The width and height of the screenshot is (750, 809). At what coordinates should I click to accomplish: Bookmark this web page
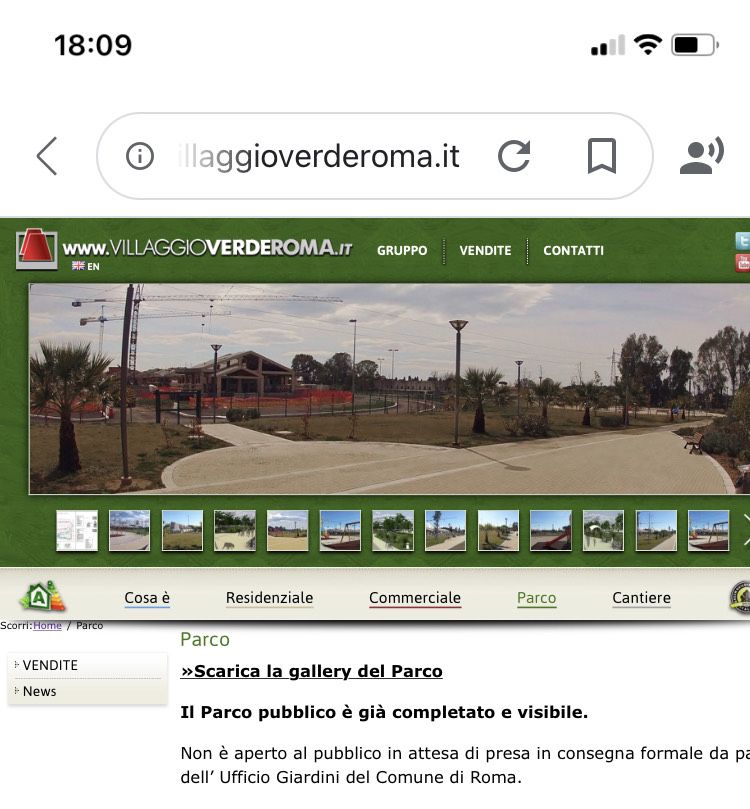point(601,156)
